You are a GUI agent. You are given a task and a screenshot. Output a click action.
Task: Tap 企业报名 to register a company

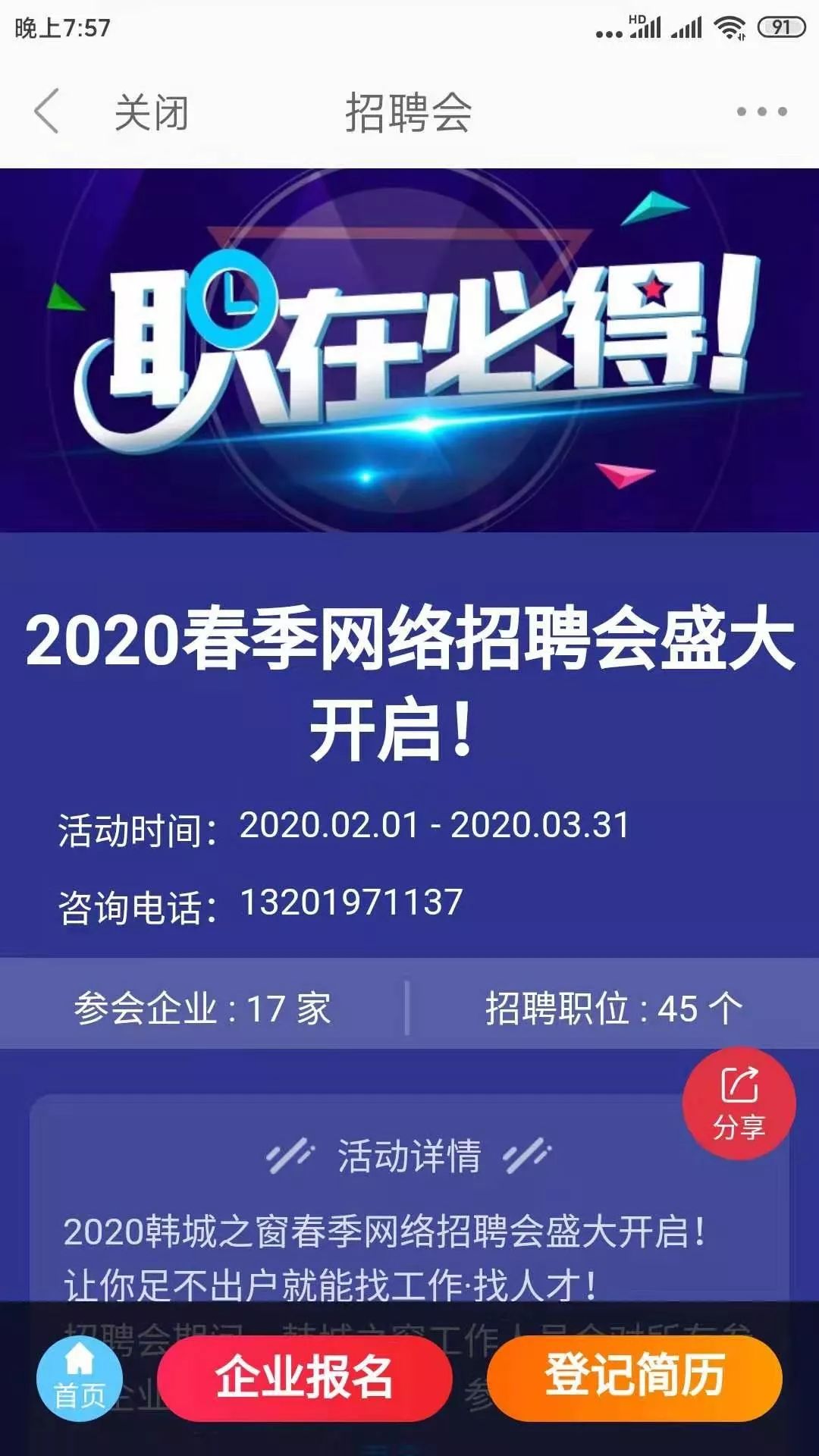(x=305, y=1378)
